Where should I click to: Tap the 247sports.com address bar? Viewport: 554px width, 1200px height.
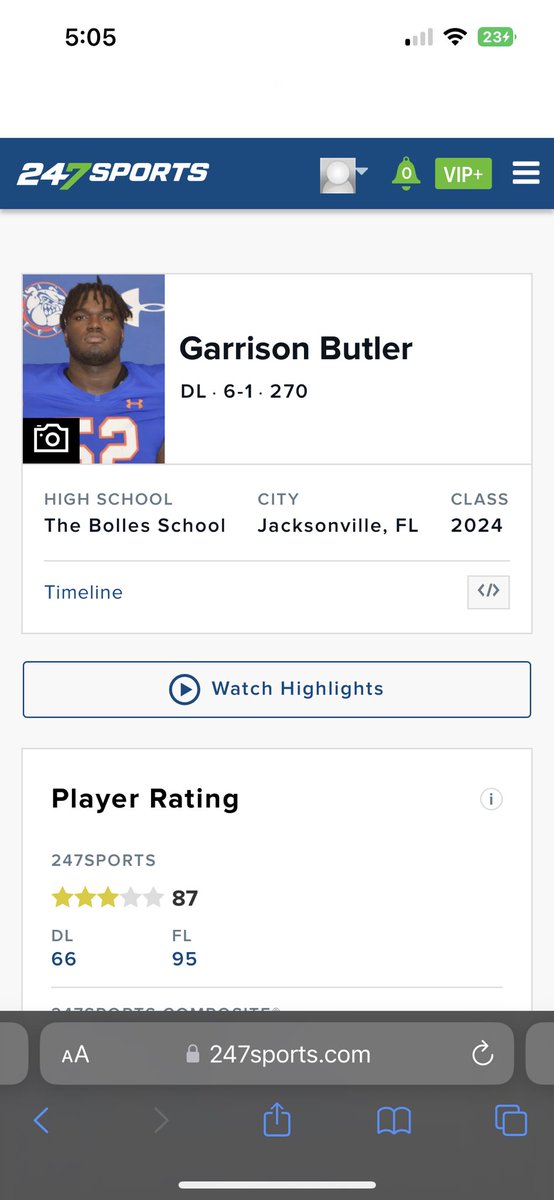(277, 1054)
